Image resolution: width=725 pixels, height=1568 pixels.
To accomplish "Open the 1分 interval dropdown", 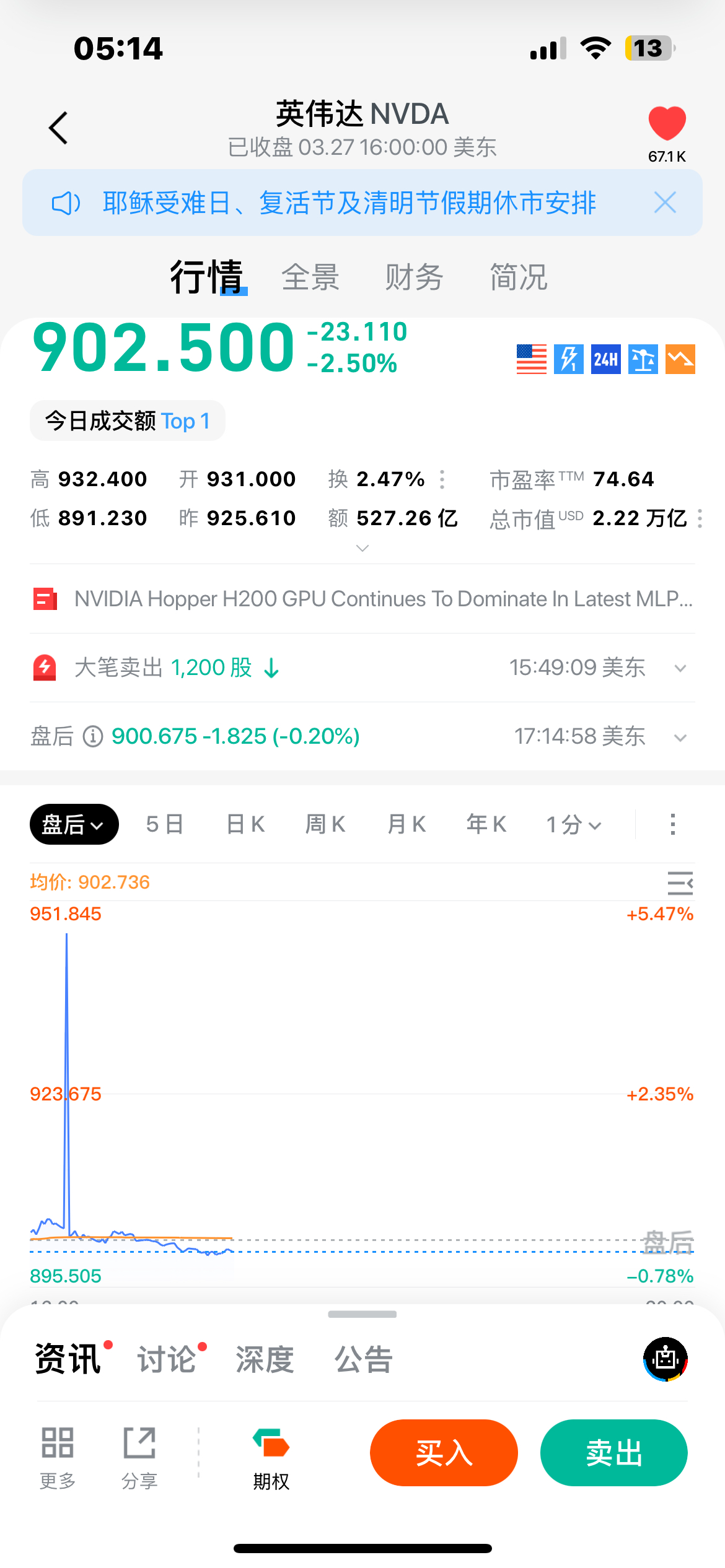I will [573, 824].
